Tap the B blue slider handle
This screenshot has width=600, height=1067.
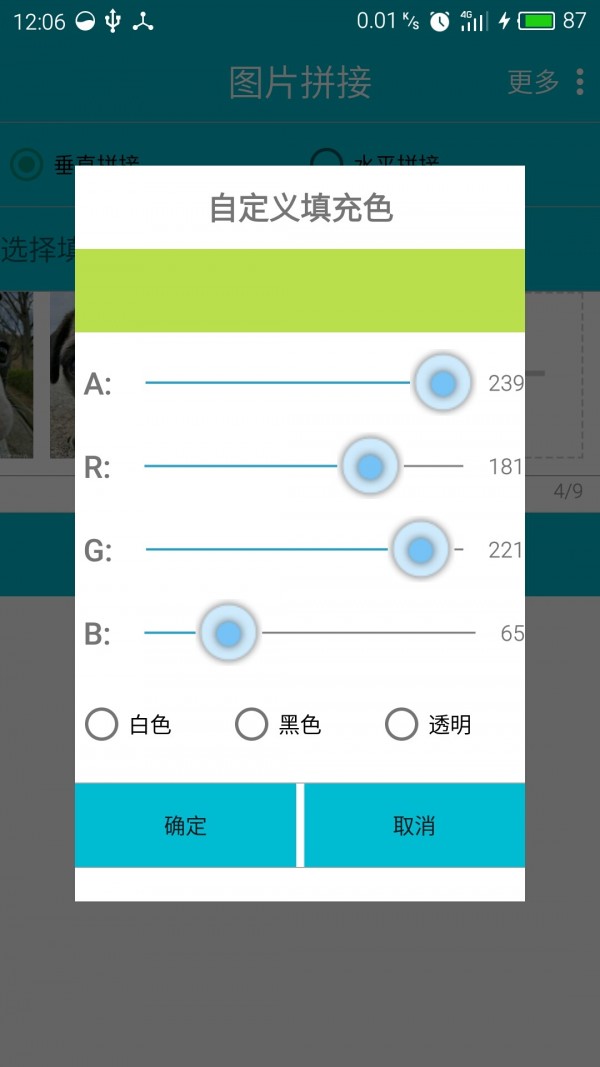point(229,633)
